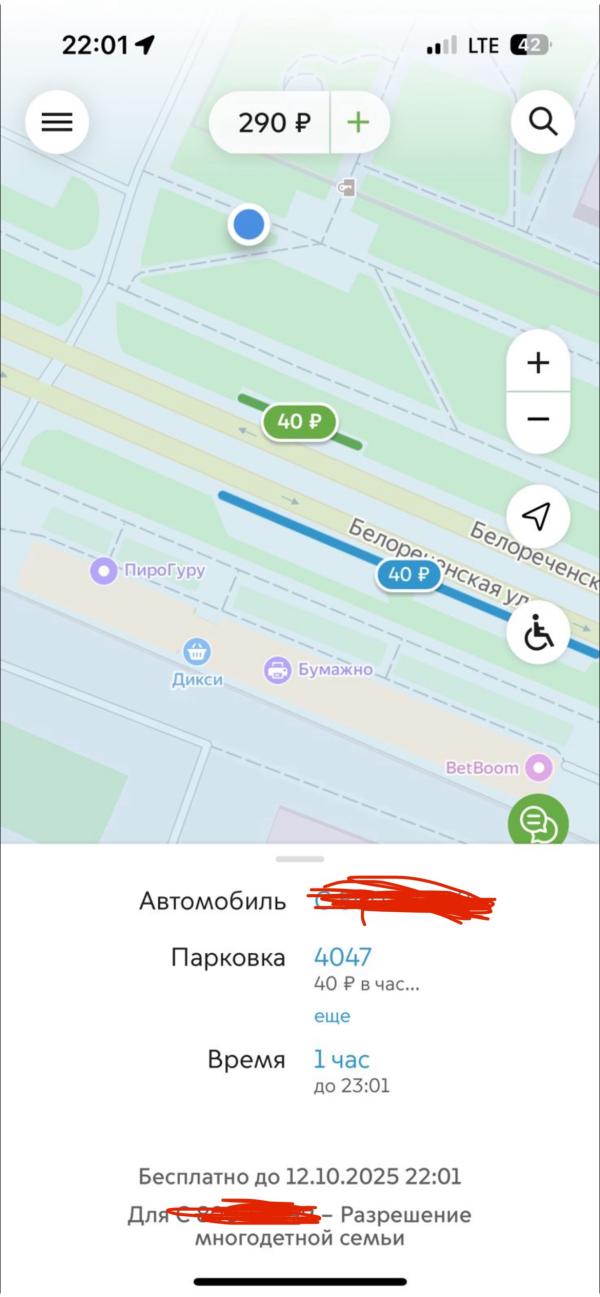
Task: Expand parking details via еще
Action: click(332, 1016)
